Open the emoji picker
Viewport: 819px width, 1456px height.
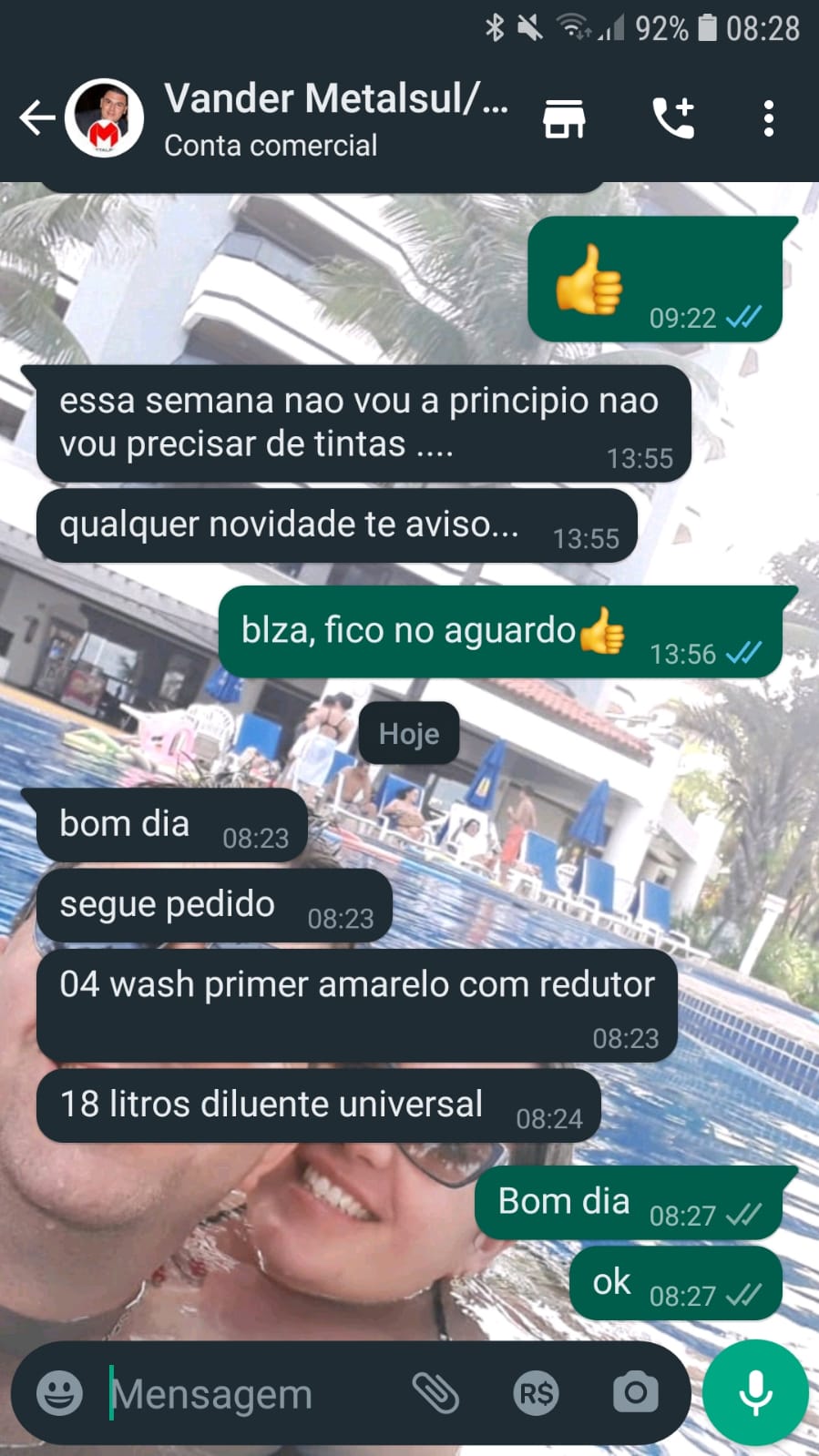(59, 1393)
